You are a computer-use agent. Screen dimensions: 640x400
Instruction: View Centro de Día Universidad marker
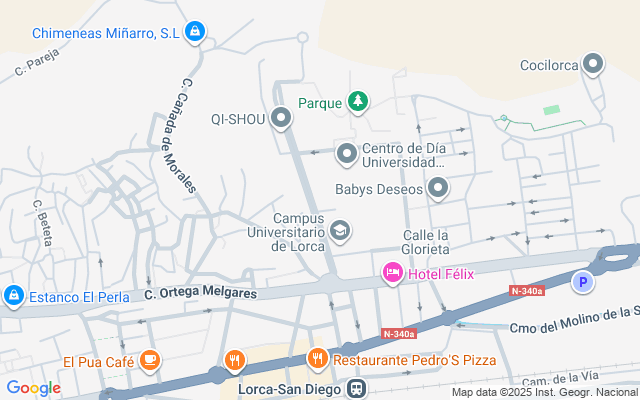pyautogui.click(x=347, y=154)
